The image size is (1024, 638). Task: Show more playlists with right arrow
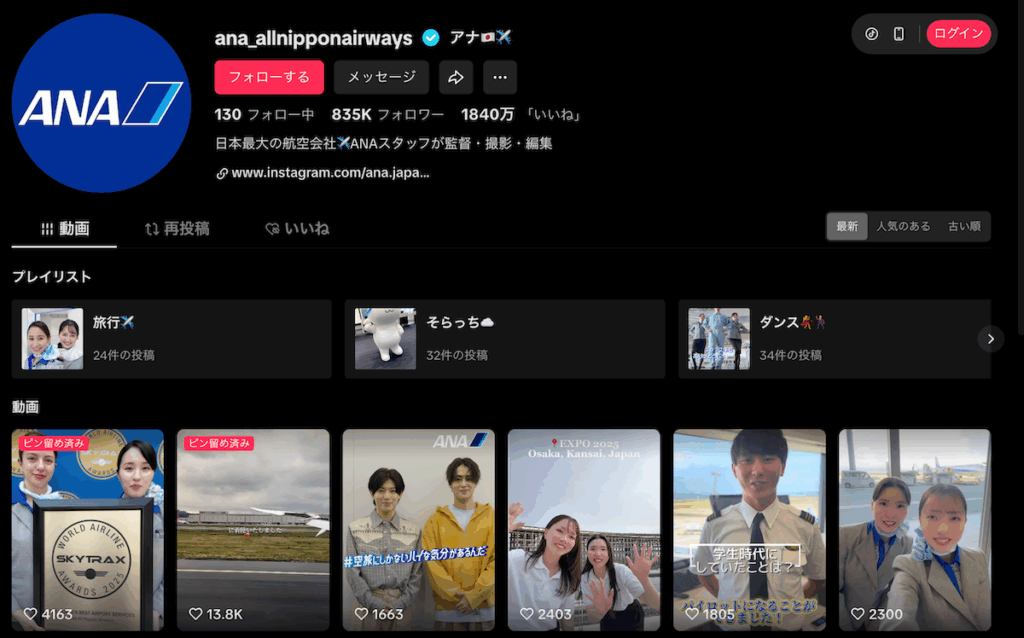(990, 338)
